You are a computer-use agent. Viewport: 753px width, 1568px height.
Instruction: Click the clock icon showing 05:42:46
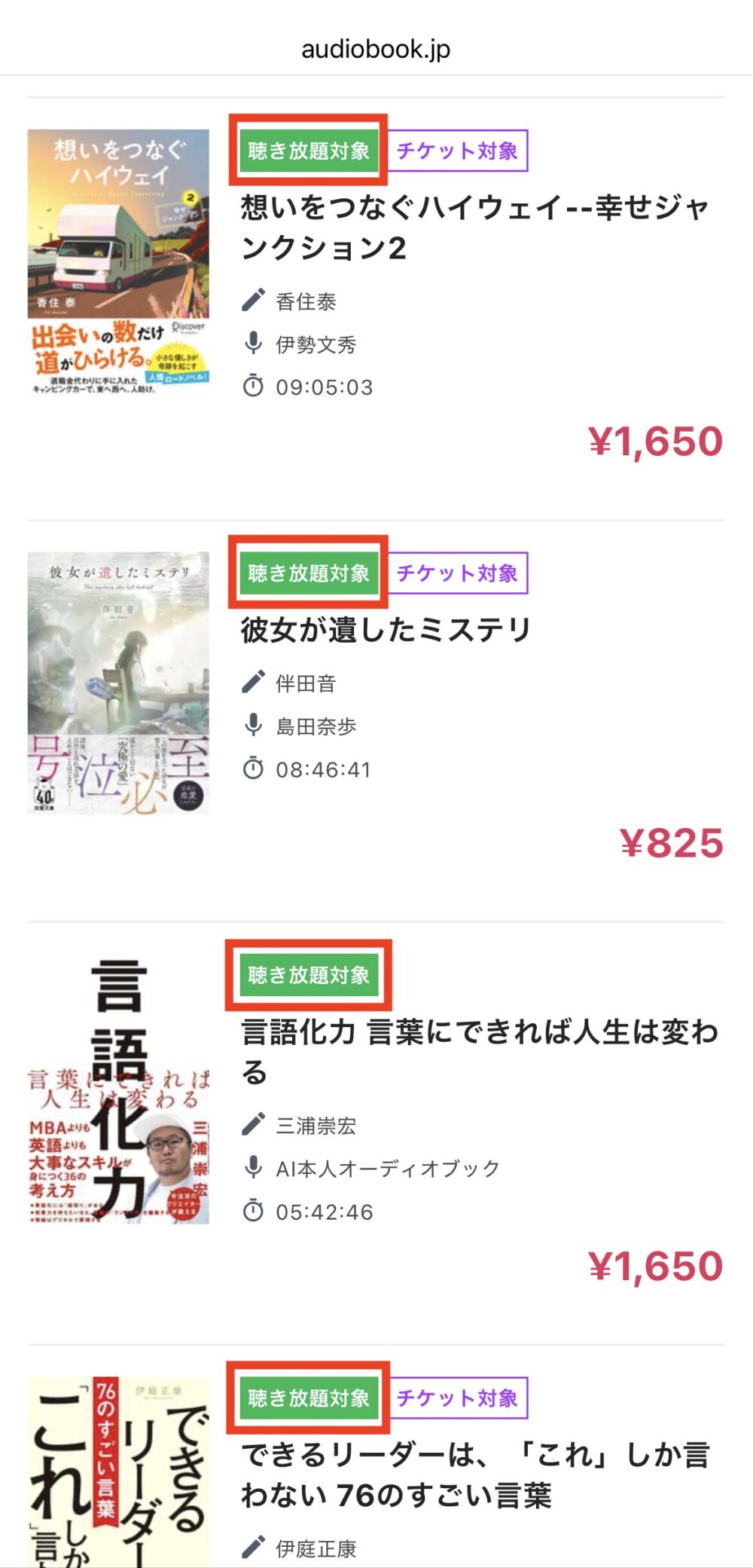(x=254, y=1212)
